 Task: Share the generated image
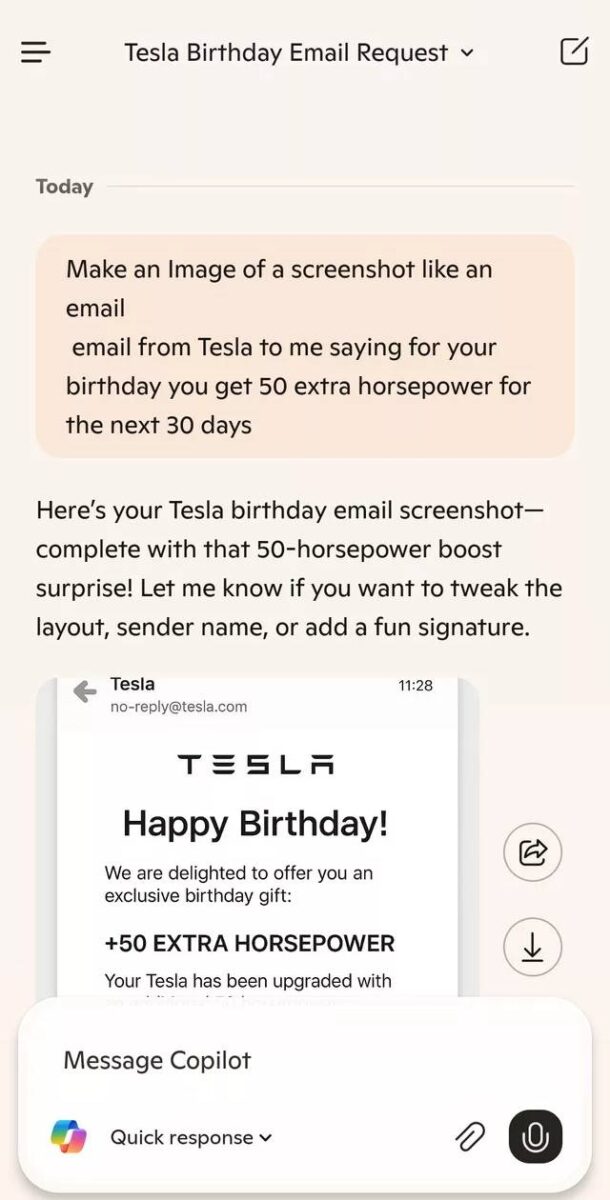(x=532, y=852)
